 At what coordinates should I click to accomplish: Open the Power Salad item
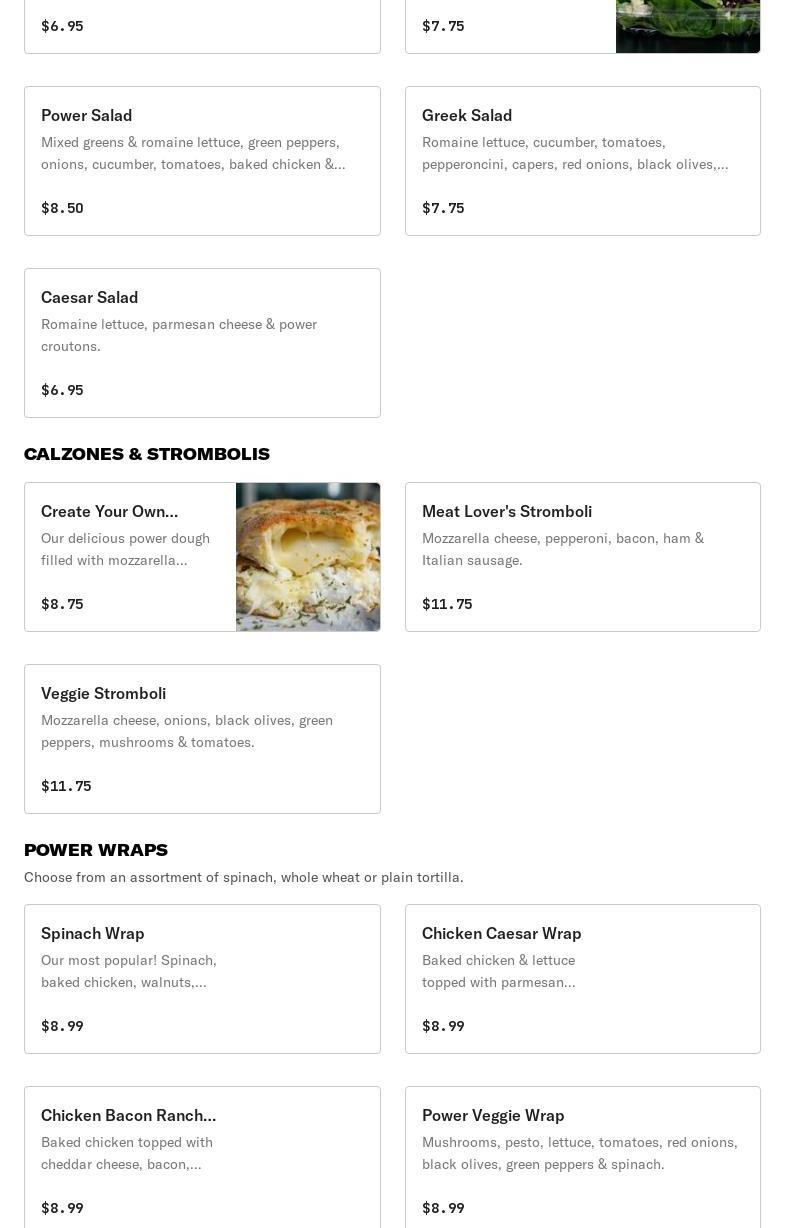pos(202,161)
